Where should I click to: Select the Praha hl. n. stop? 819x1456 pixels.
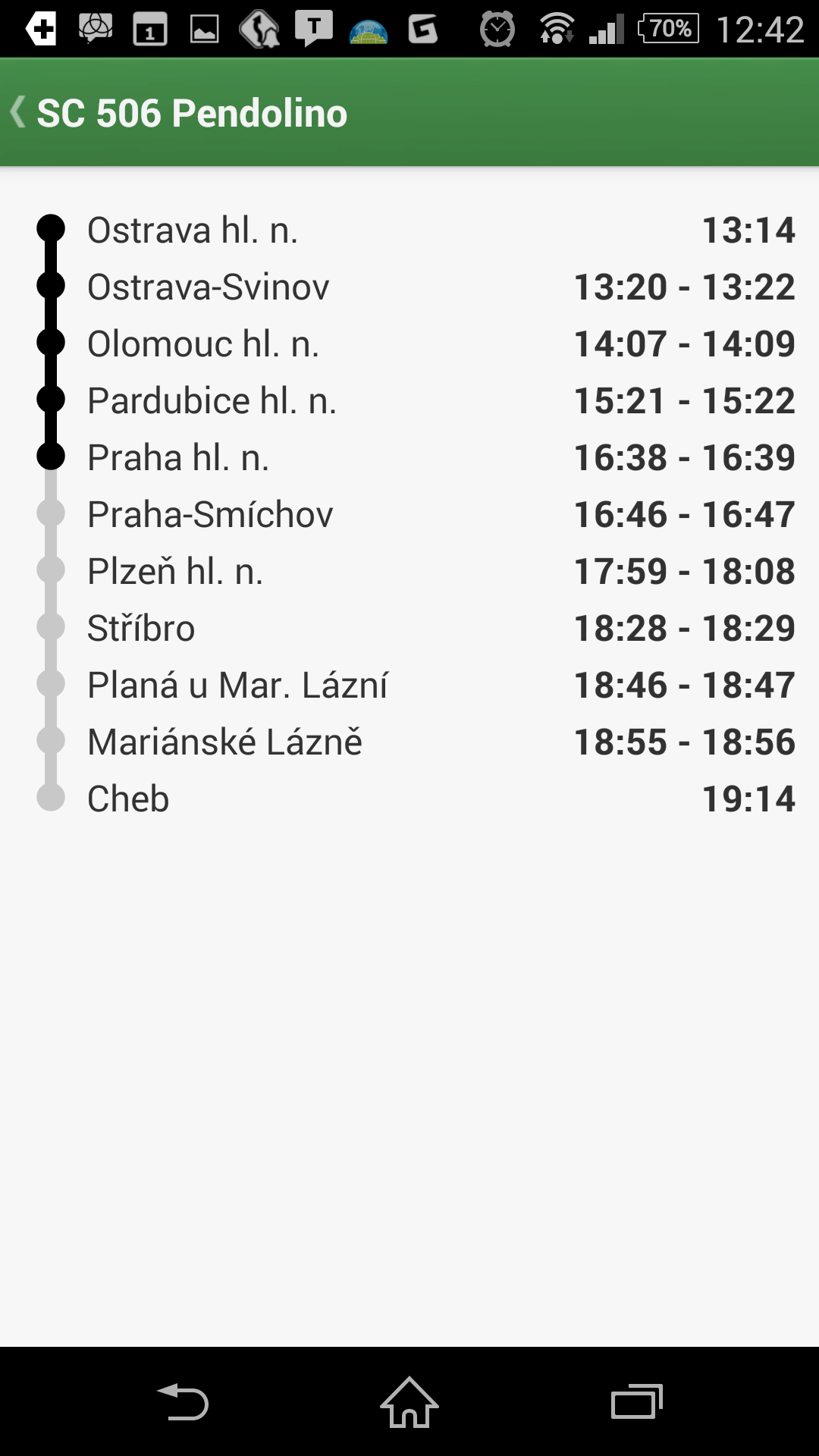coord(409,457)
